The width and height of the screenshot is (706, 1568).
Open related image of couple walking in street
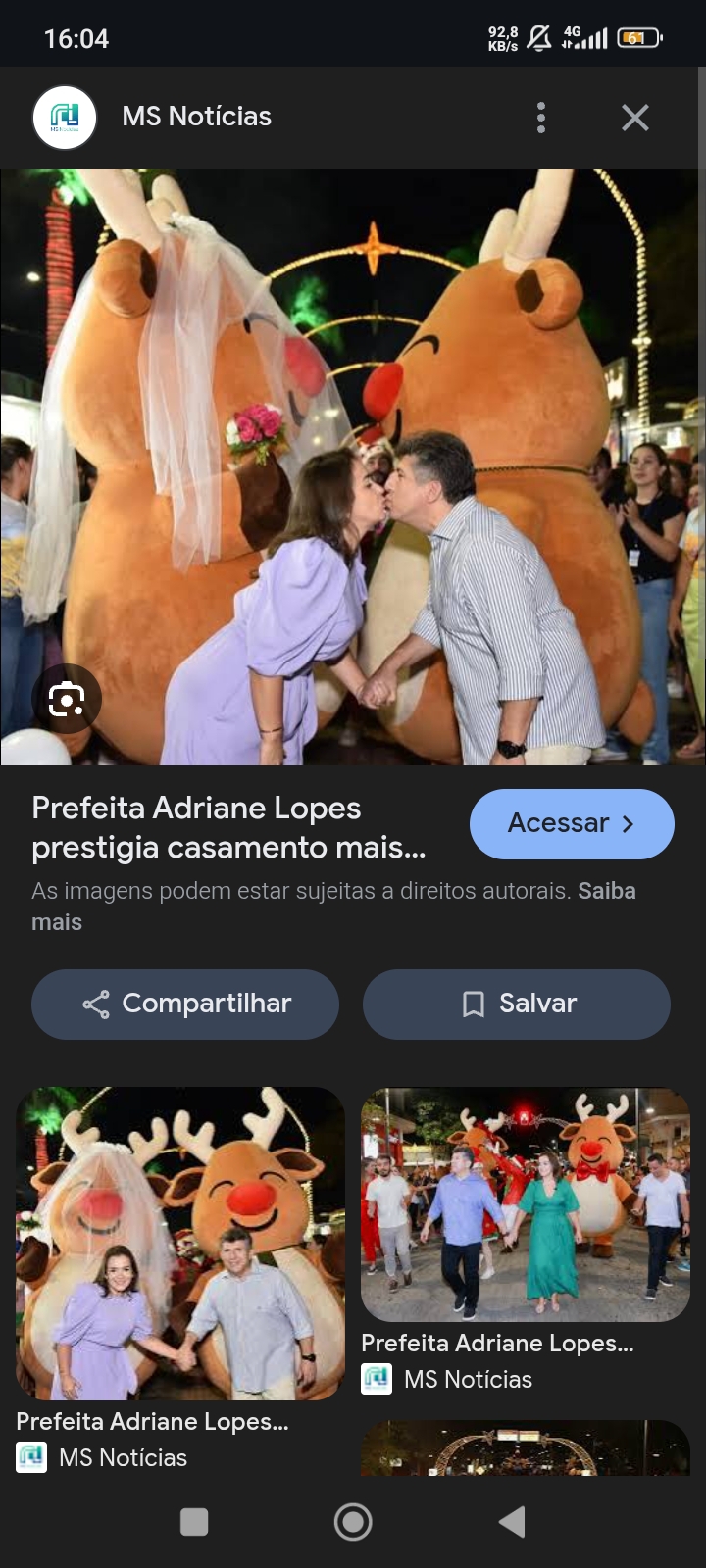tap(526, 1205)
